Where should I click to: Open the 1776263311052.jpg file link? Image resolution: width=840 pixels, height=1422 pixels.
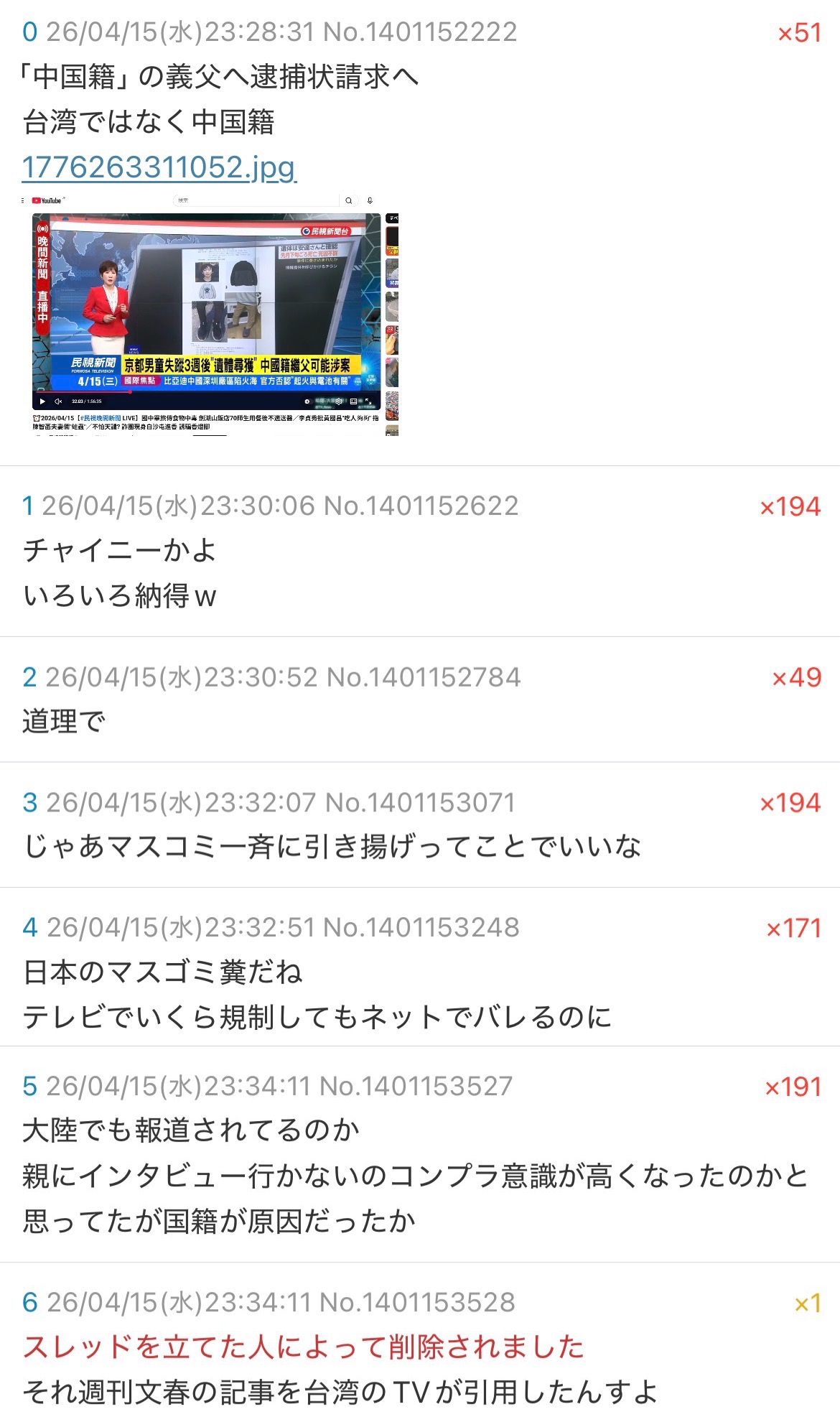(x=159, y=167)
